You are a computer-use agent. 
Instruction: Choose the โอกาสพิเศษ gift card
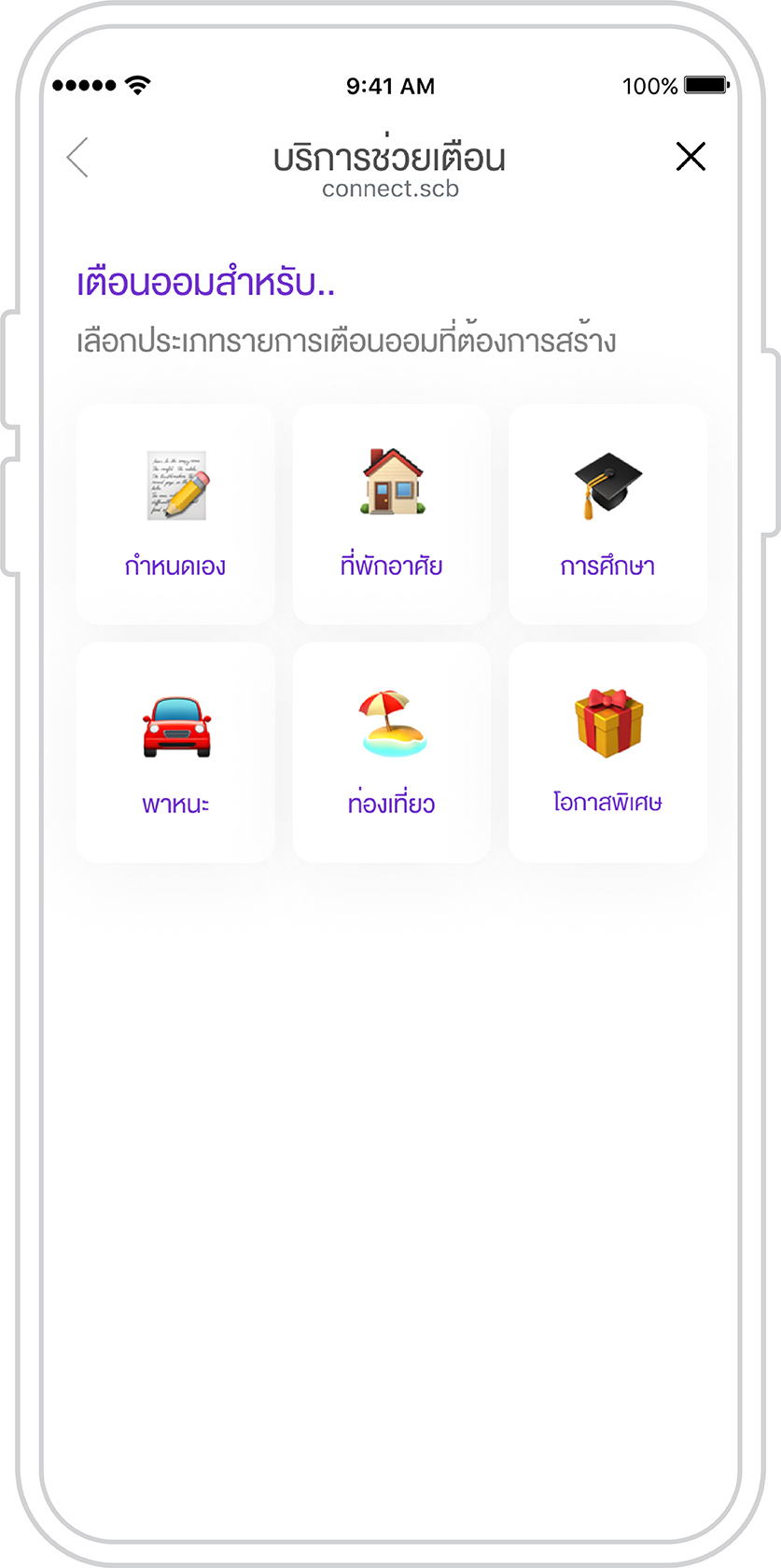click(607, 752)
